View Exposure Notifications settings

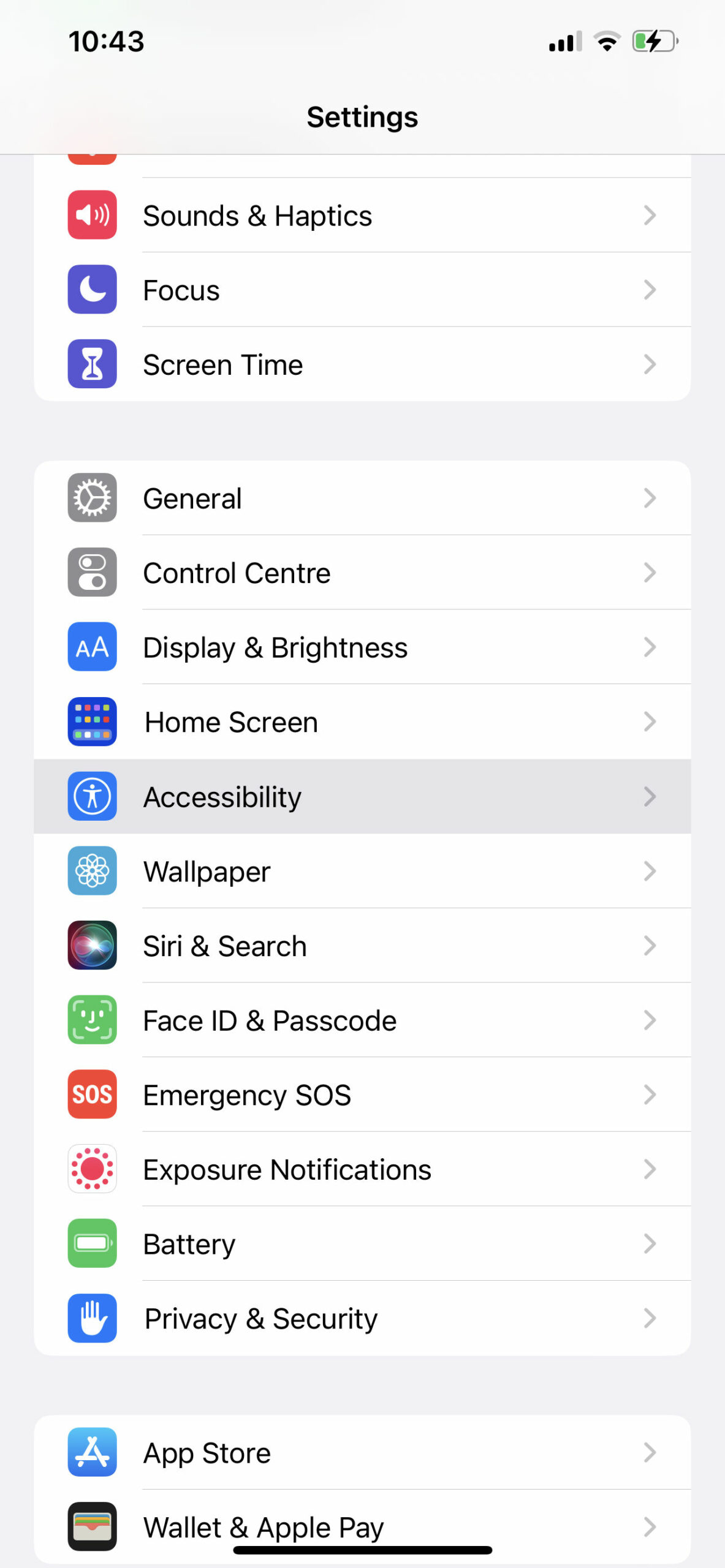pyautogui.click(x=362, y=1169)
